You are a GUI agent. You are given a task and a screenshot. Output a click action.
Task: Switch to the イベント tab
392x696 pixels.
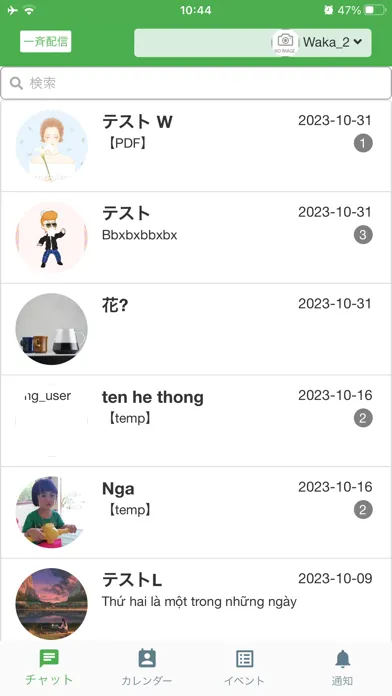point(244,668)
